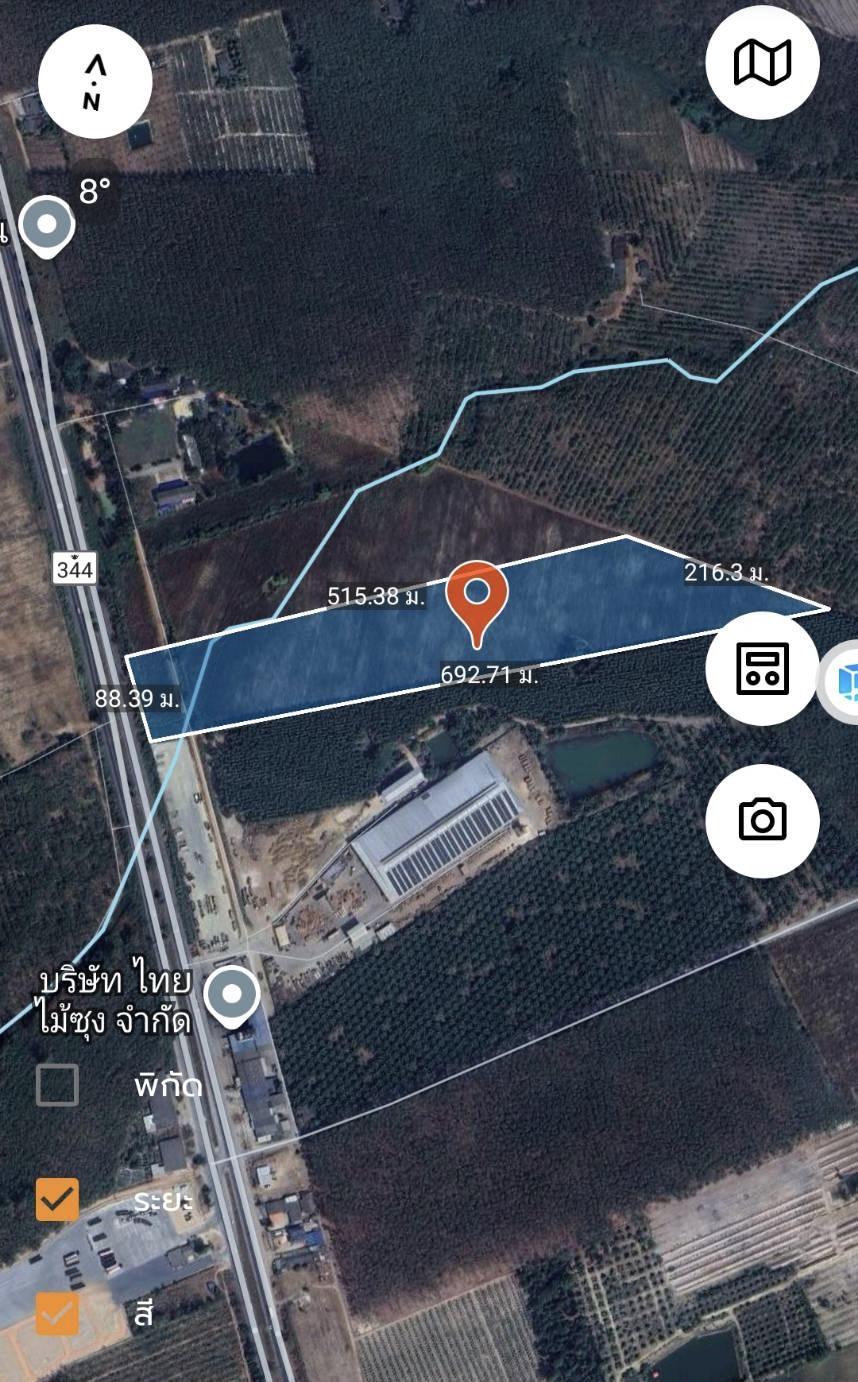Screen dimensions: 858x1382
Task: Tap the compass north button
Action: click(95, 82)
